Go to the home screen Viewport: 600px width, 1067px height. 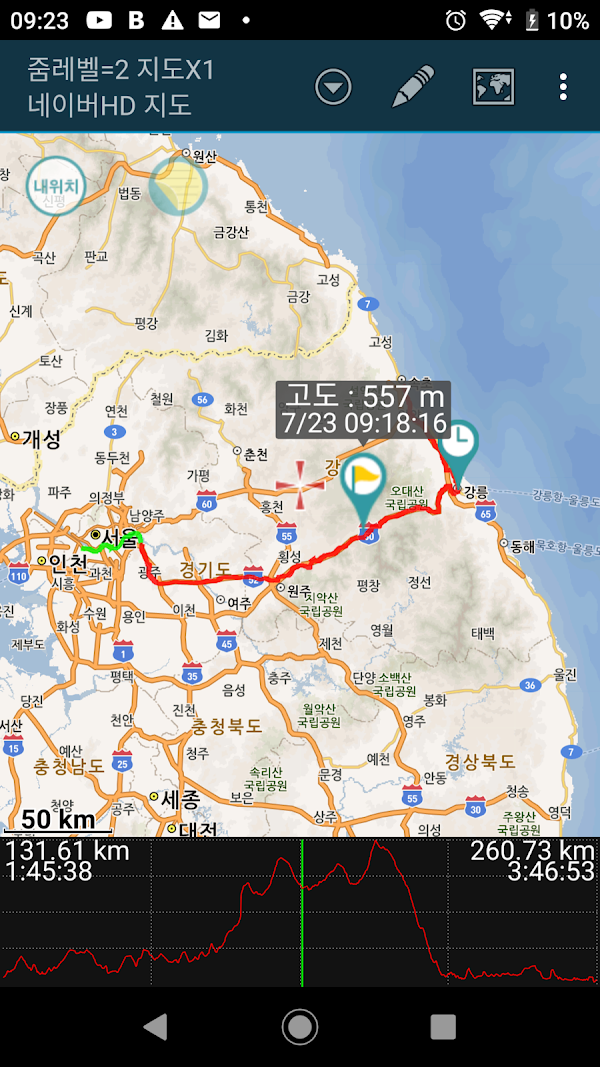299,1026
